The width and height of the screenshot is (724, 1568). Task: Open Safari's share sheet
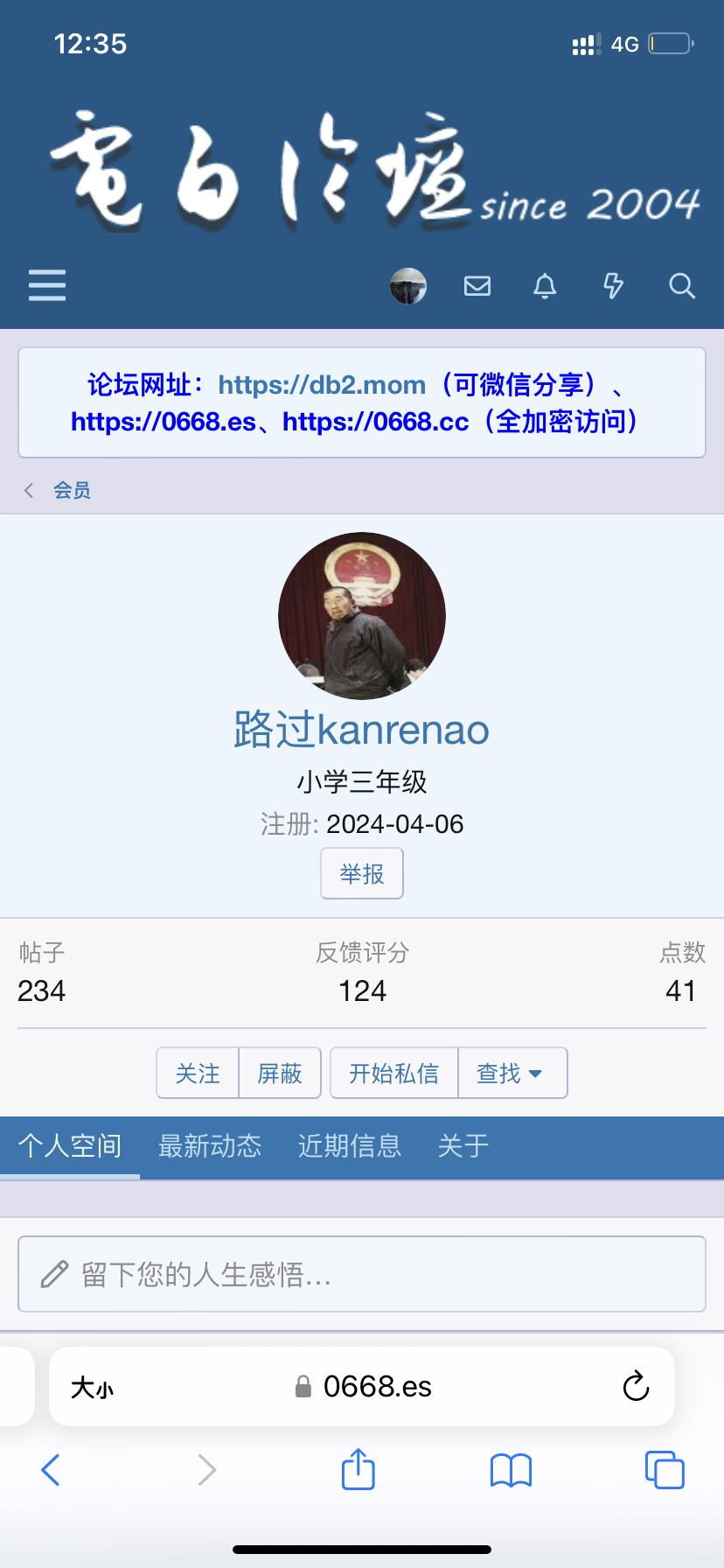(358, 1469)
